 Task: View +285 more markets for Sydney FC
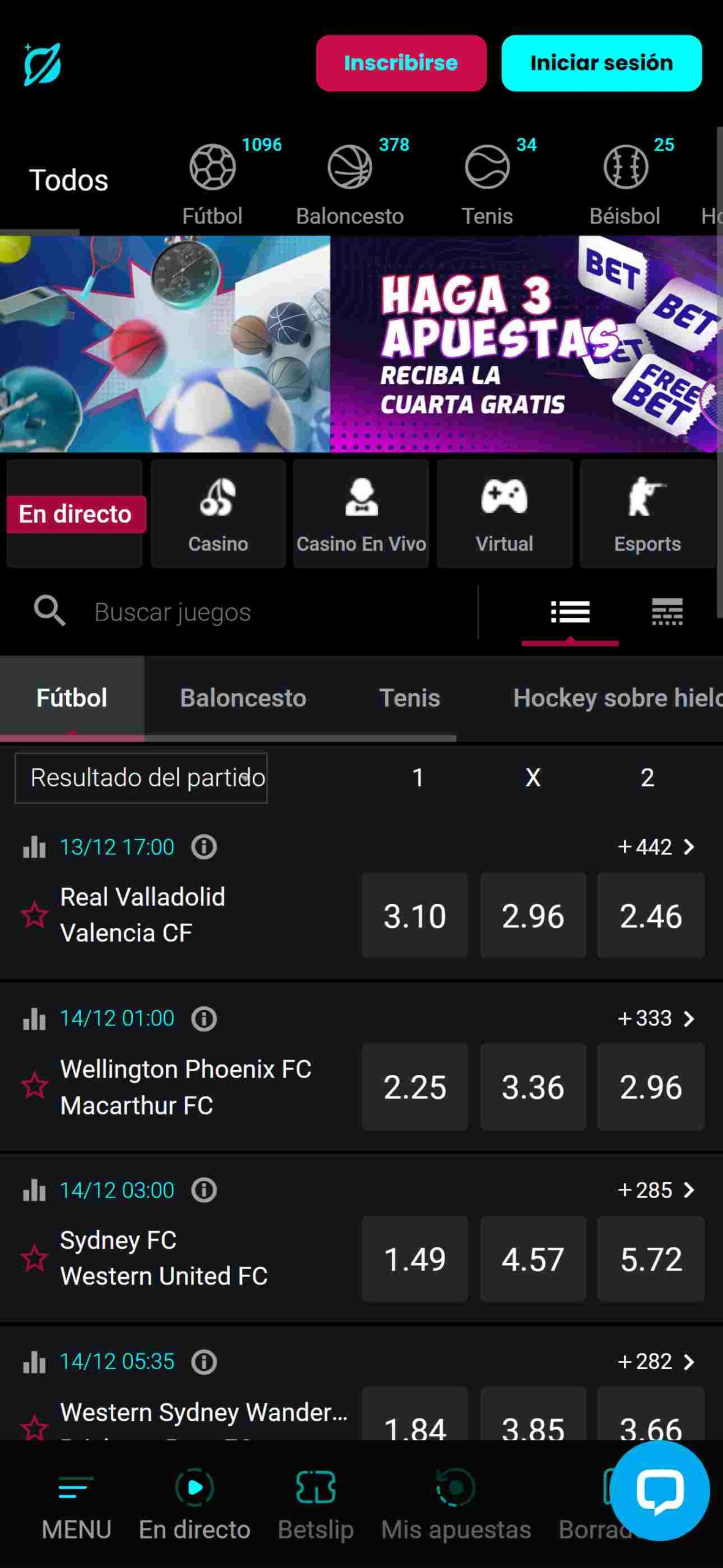pos(656,1190)
